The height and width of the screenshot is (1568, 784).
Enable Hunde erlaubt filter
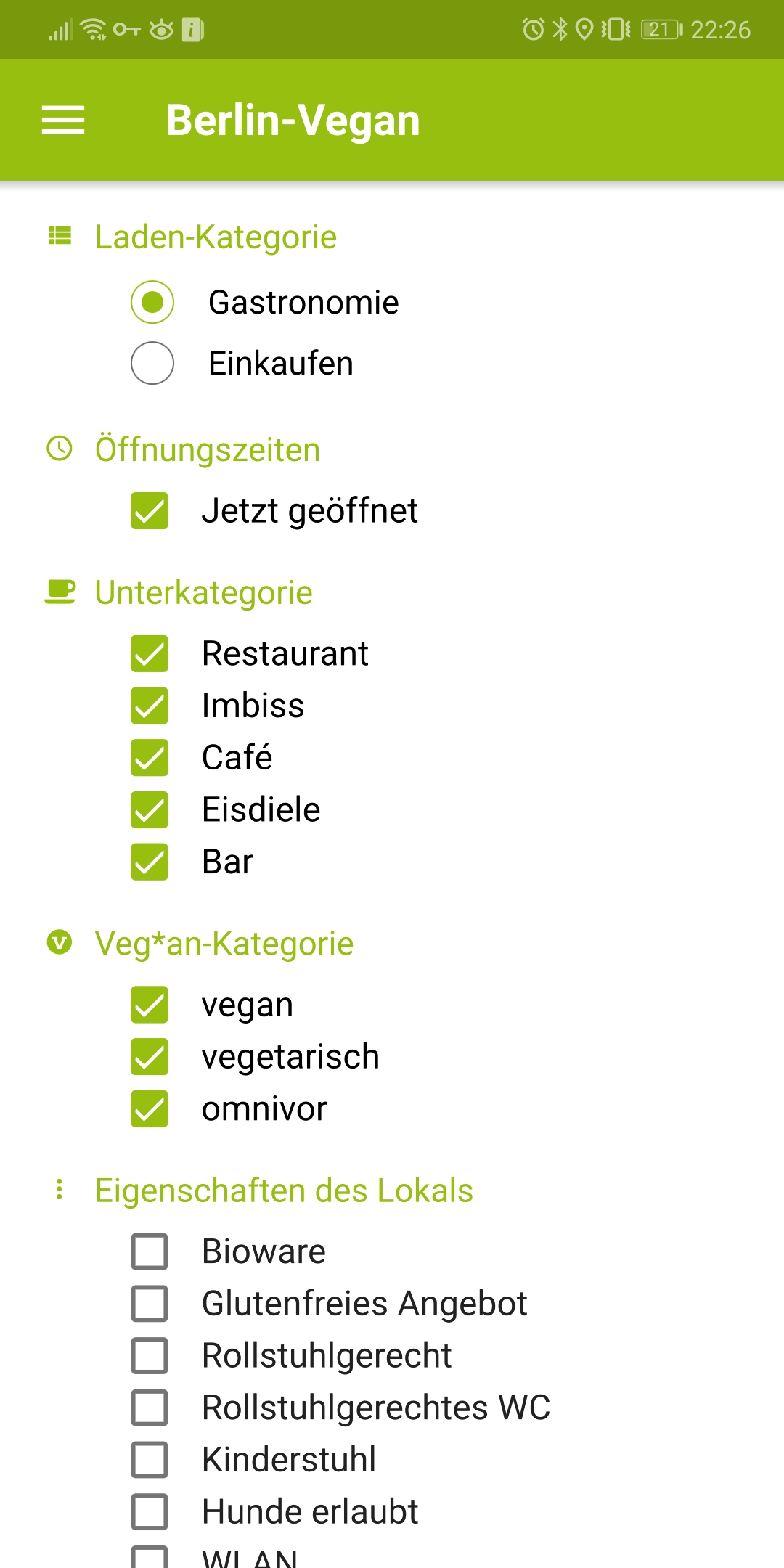pyautogui.click(x=150, y=1512)
